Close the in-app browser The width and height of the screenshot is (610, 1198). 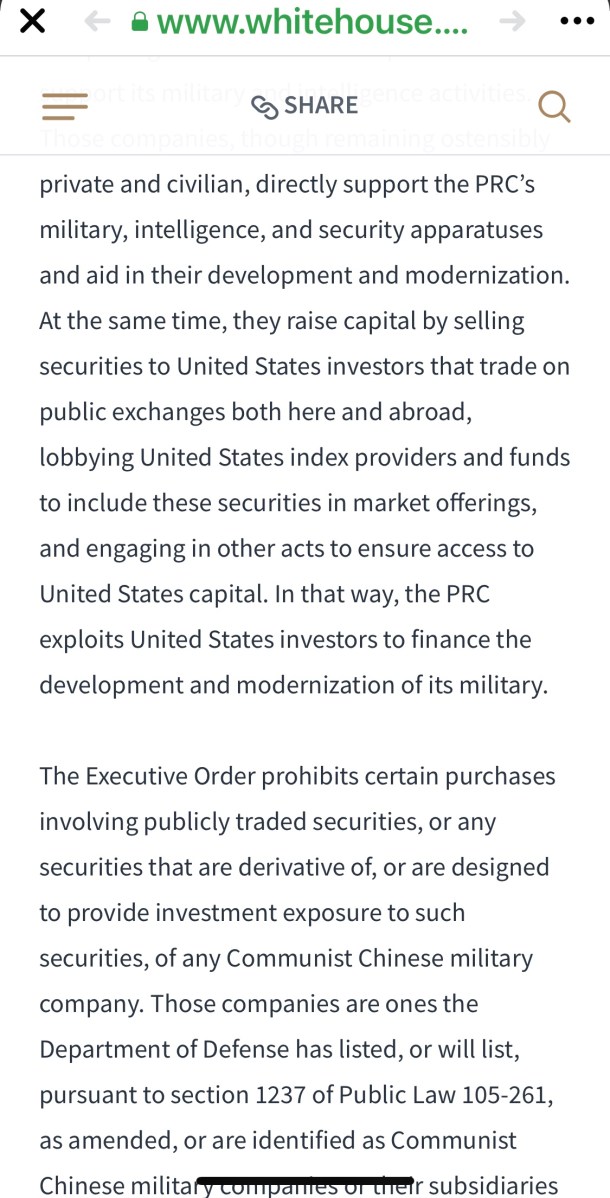tap(32, 22)
